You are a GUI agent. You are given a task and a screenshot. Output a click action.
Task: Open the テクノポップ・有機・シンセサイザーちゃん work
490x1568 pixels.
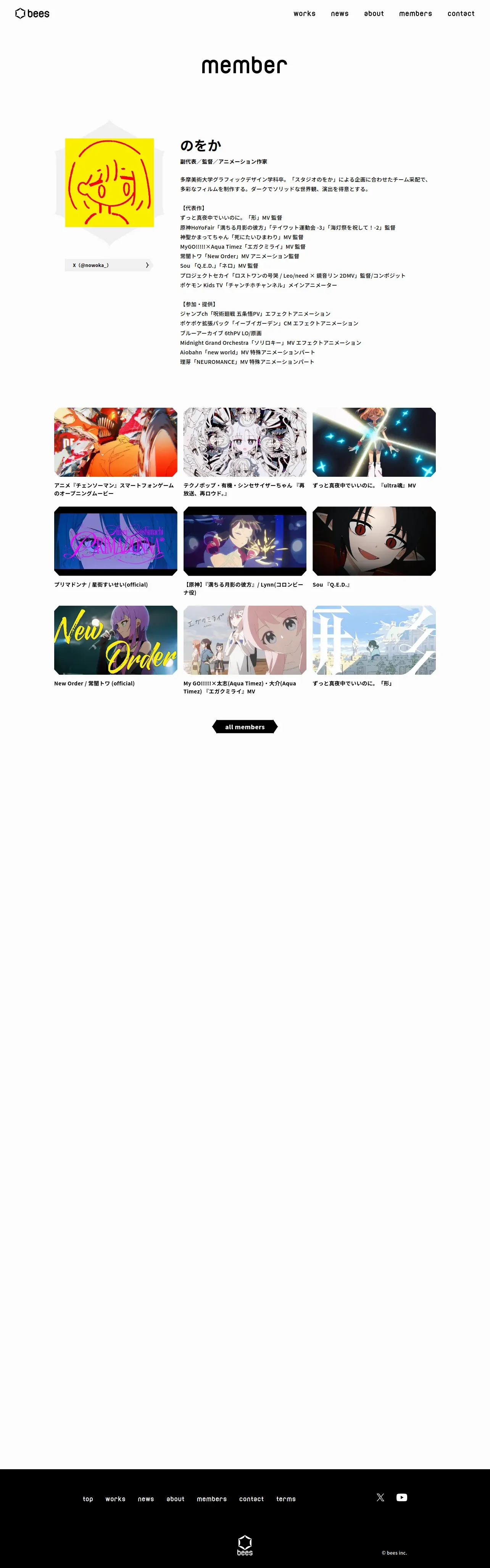click(x=245, y=452)
